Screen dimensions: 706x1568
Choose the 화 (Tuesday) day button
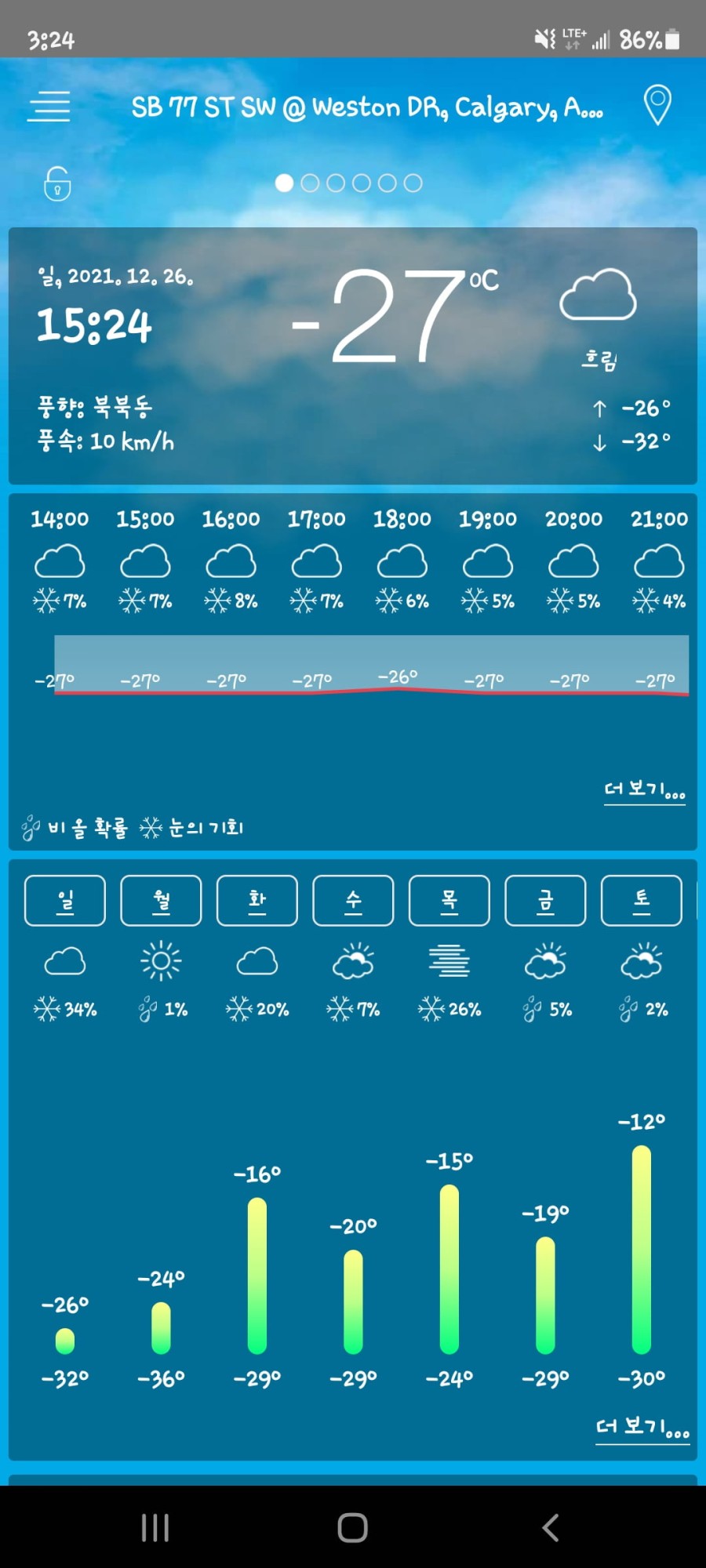click(x=257, y=901)
